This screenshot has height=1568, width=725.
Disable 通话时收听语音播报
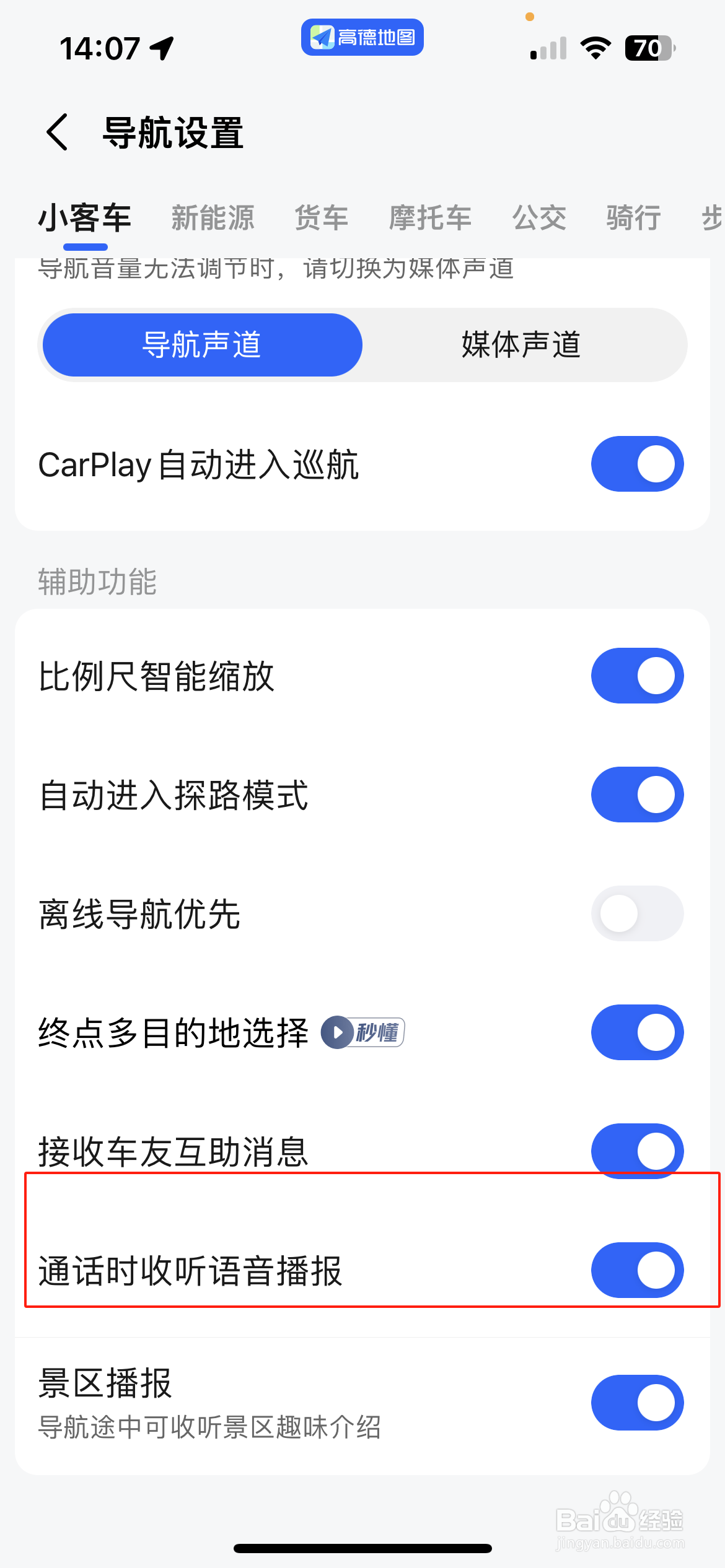coord(637,1270)
